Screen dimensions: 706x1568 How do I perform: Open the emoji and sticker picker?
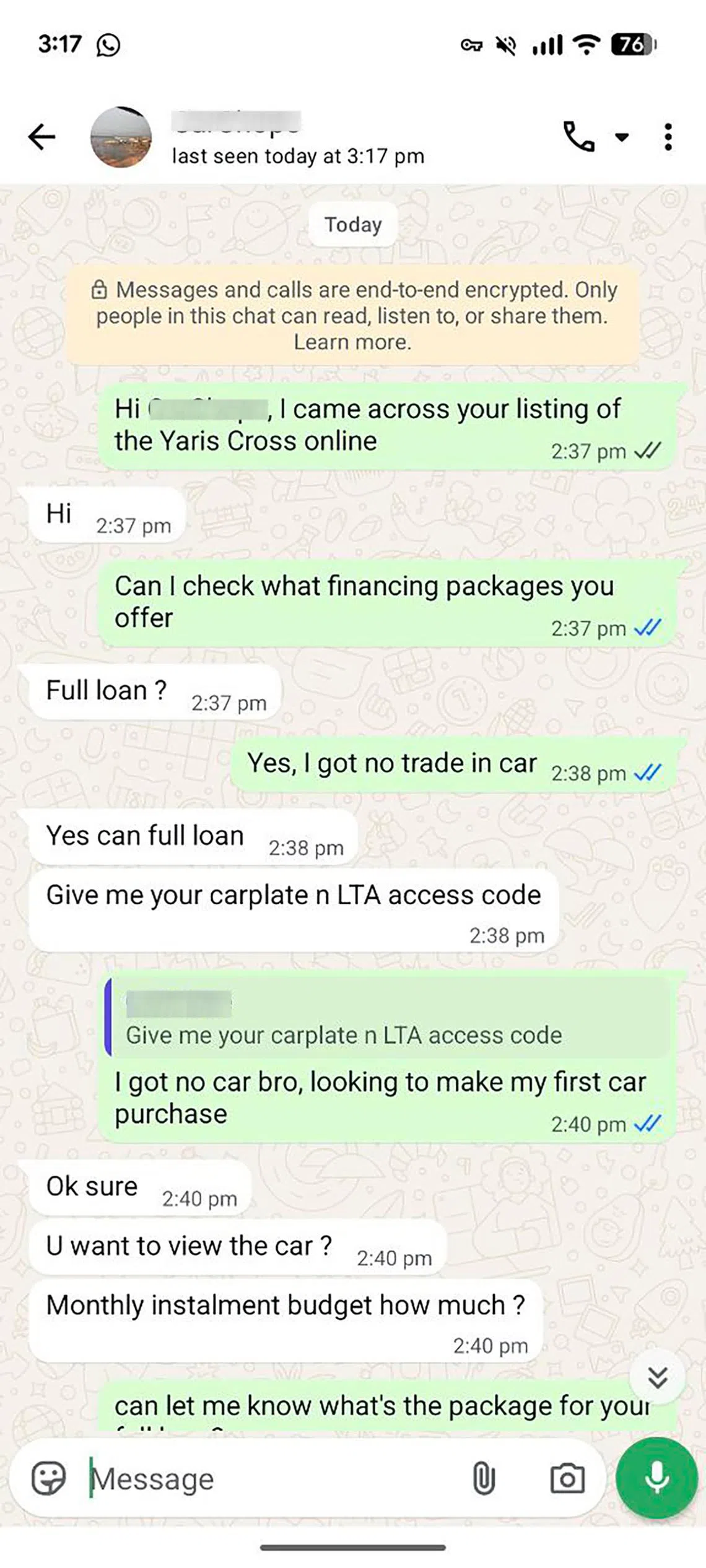48,1479
